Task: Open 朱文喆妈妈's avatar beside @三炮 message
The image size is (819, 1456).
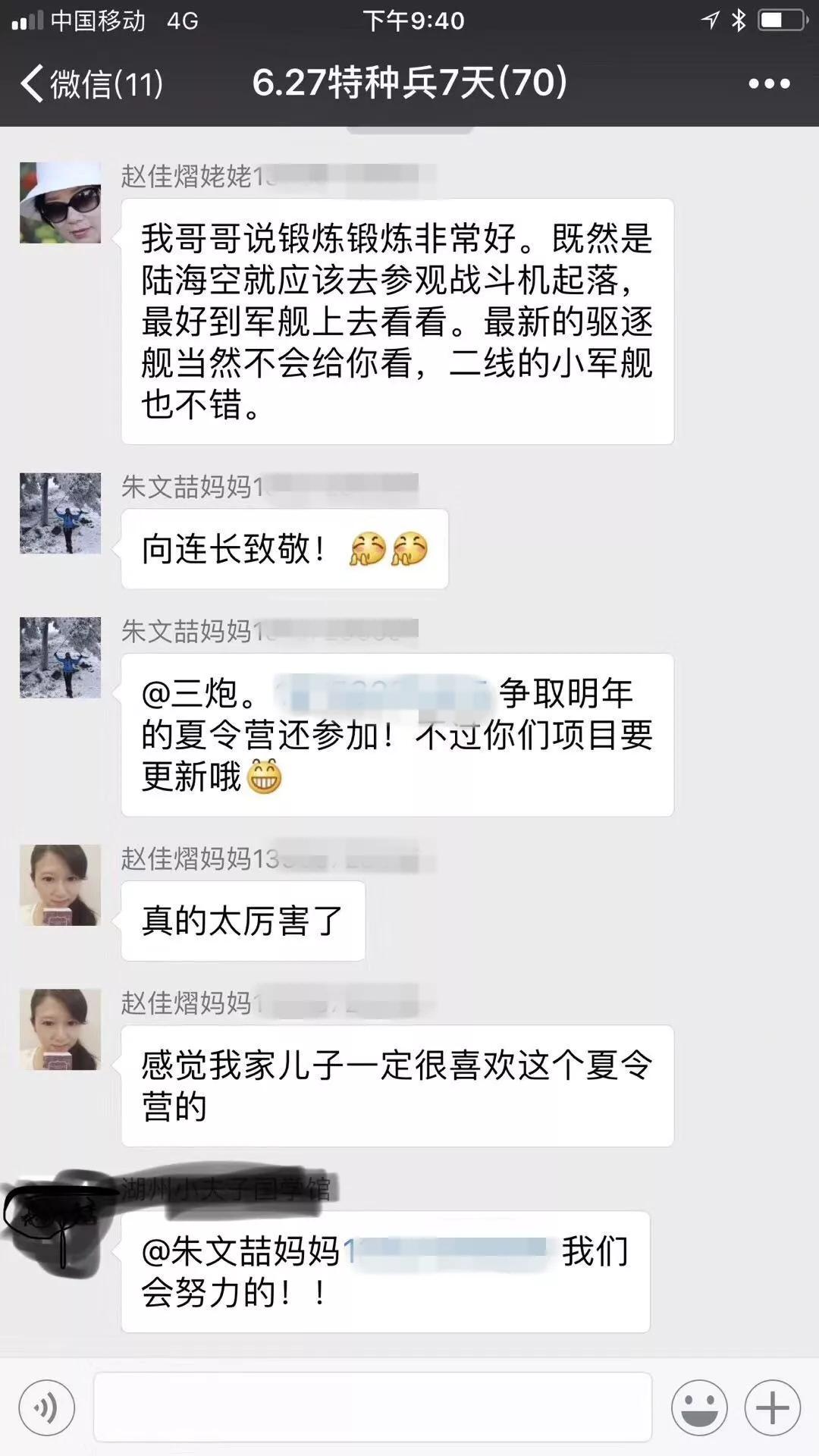Action: tap(60, 657)
